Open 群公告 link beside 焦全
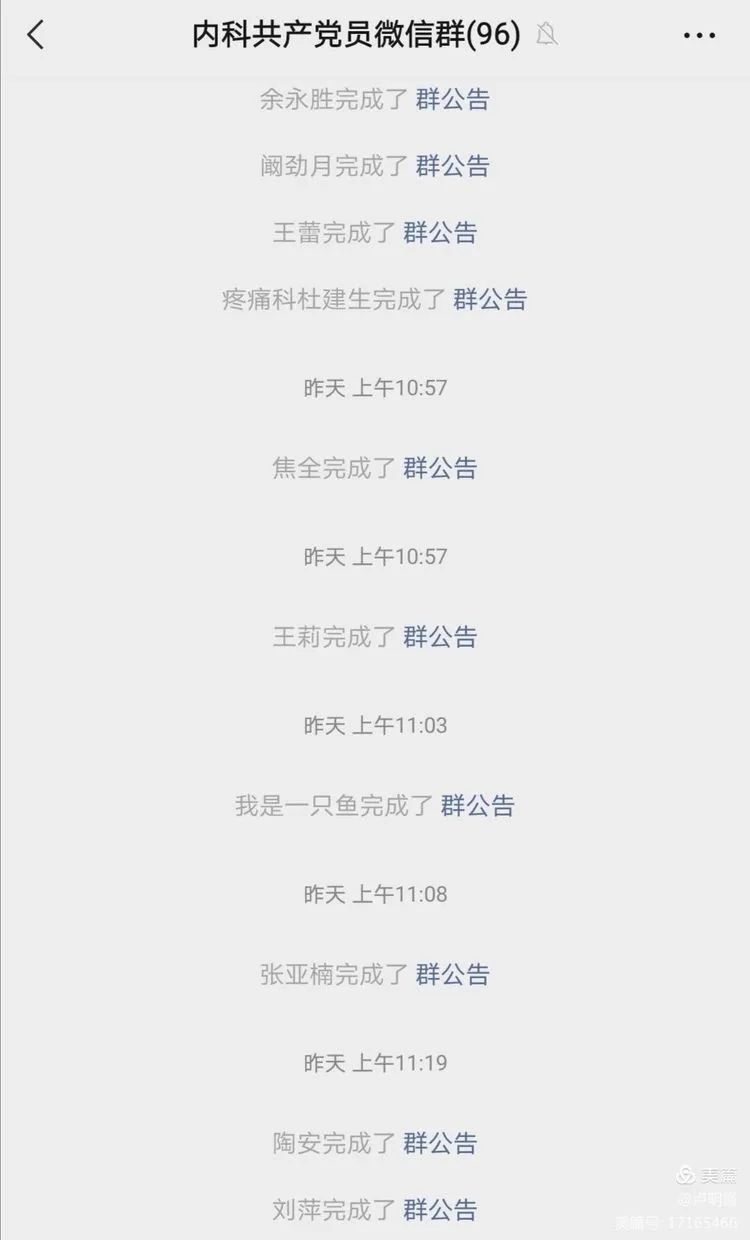The height and width of the screenshot is (1240, 750). coord(440,467)
